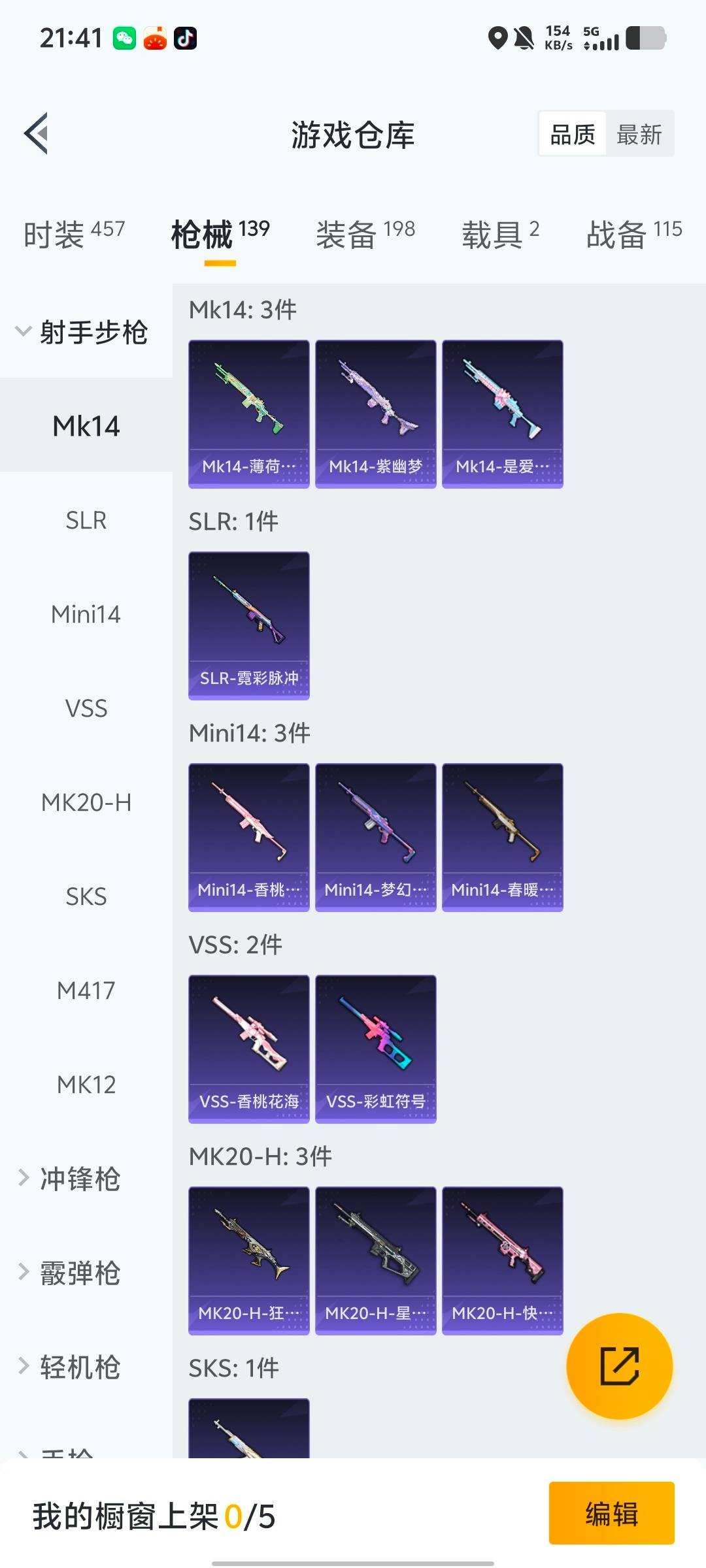This screenshot has height=1568, width=706.
Task: Jump to M417 in the sidebar
Action: [x=86, y=991]
